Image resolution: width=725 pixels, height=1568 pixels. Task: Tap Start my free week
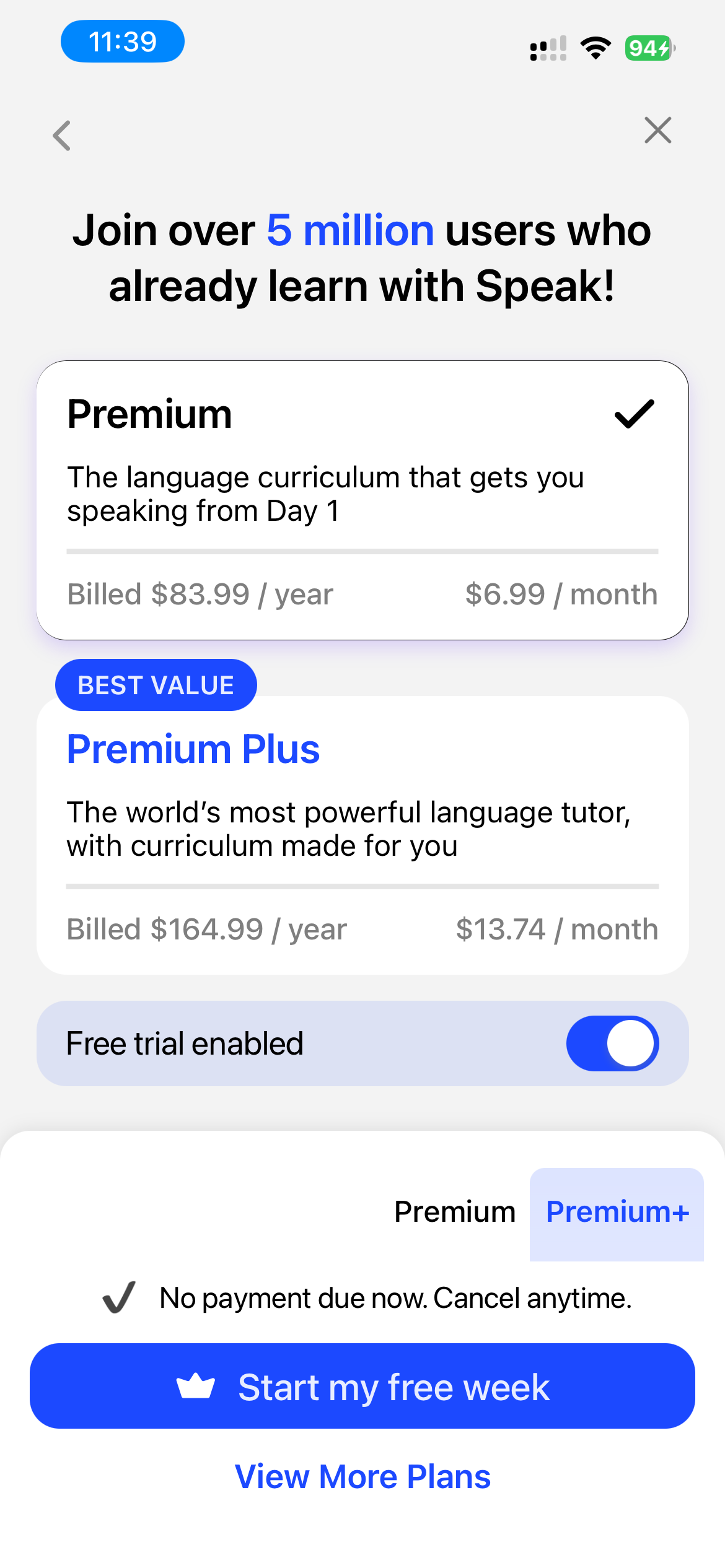(362, 1387)
